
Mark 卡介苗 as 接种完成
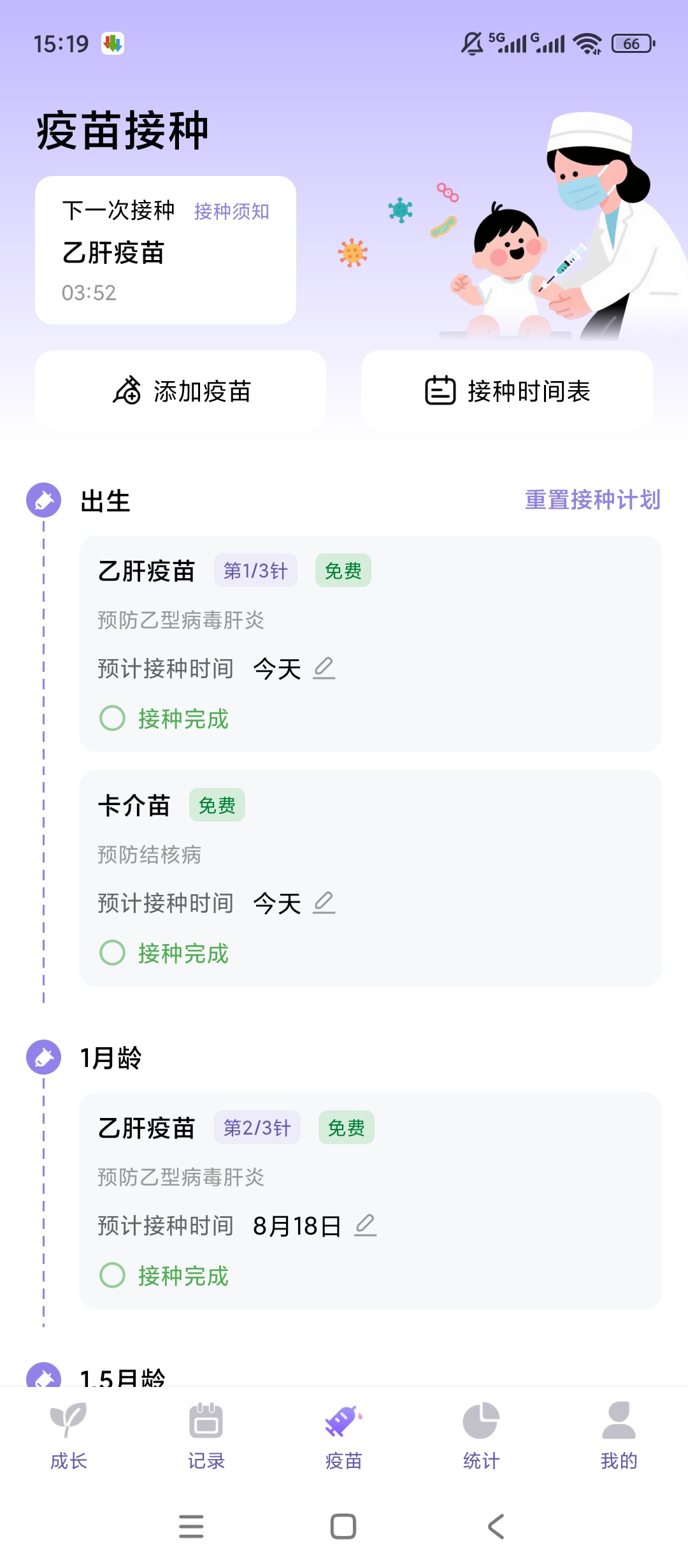tap(164, 953)
